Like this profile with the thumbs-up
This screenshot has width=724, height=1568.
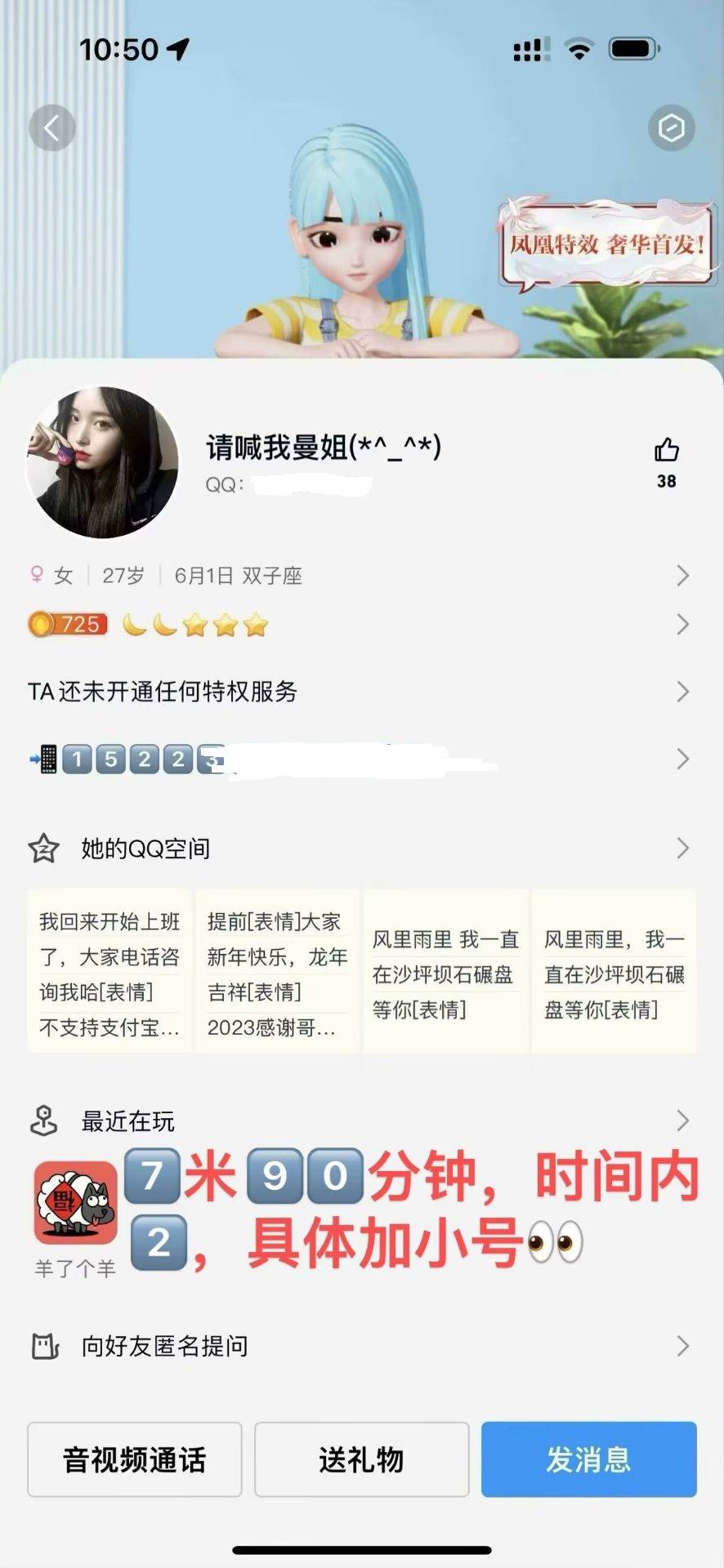667,462
